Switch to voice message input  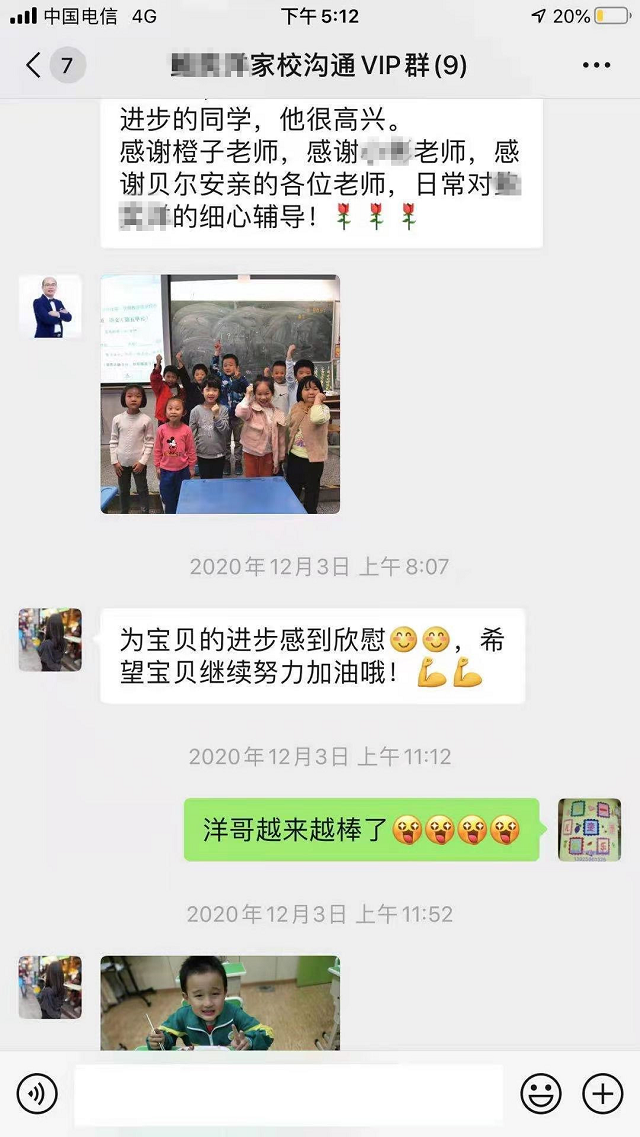tap(37, 1094)
